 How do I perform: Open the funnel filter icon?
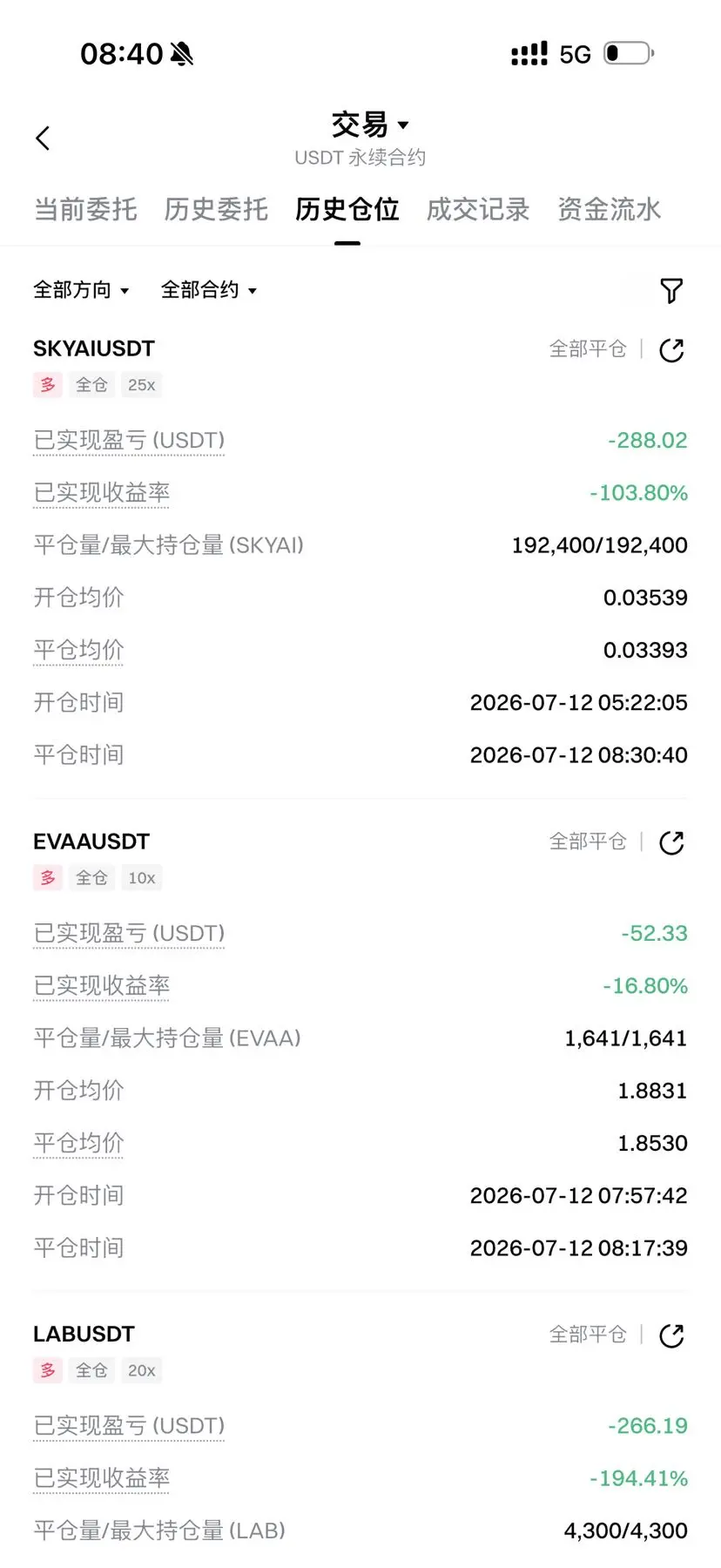[x=671, y=291]
